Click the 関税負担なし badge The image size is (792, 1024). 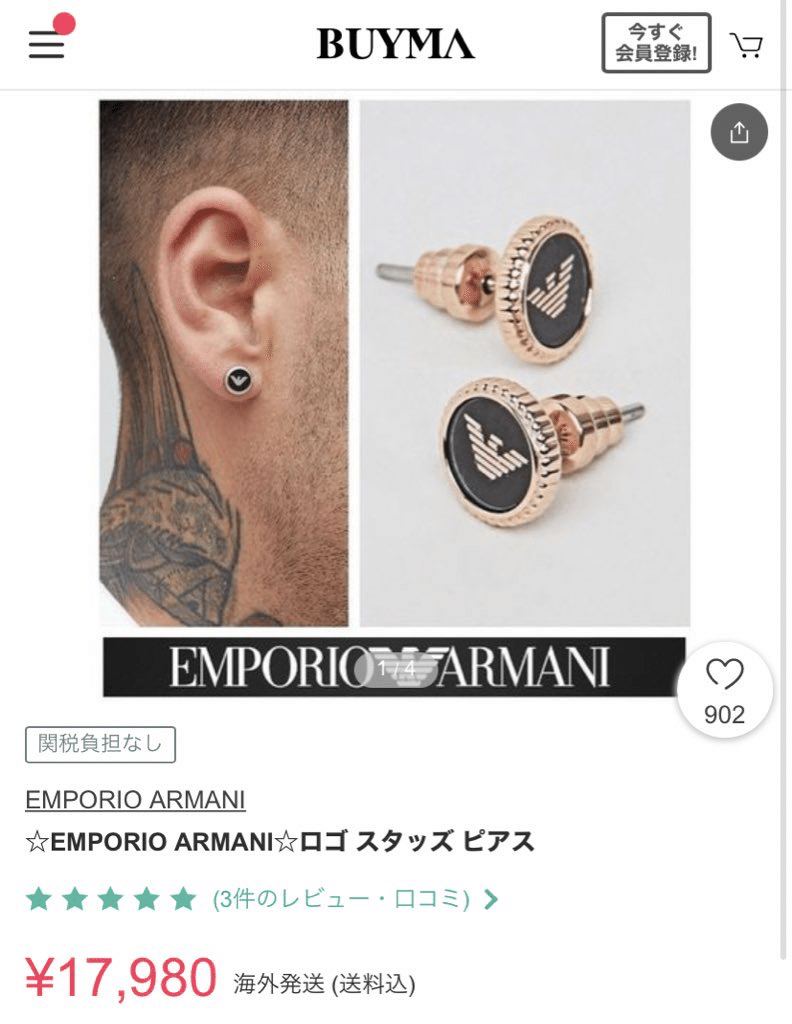[x=100, y=744]
